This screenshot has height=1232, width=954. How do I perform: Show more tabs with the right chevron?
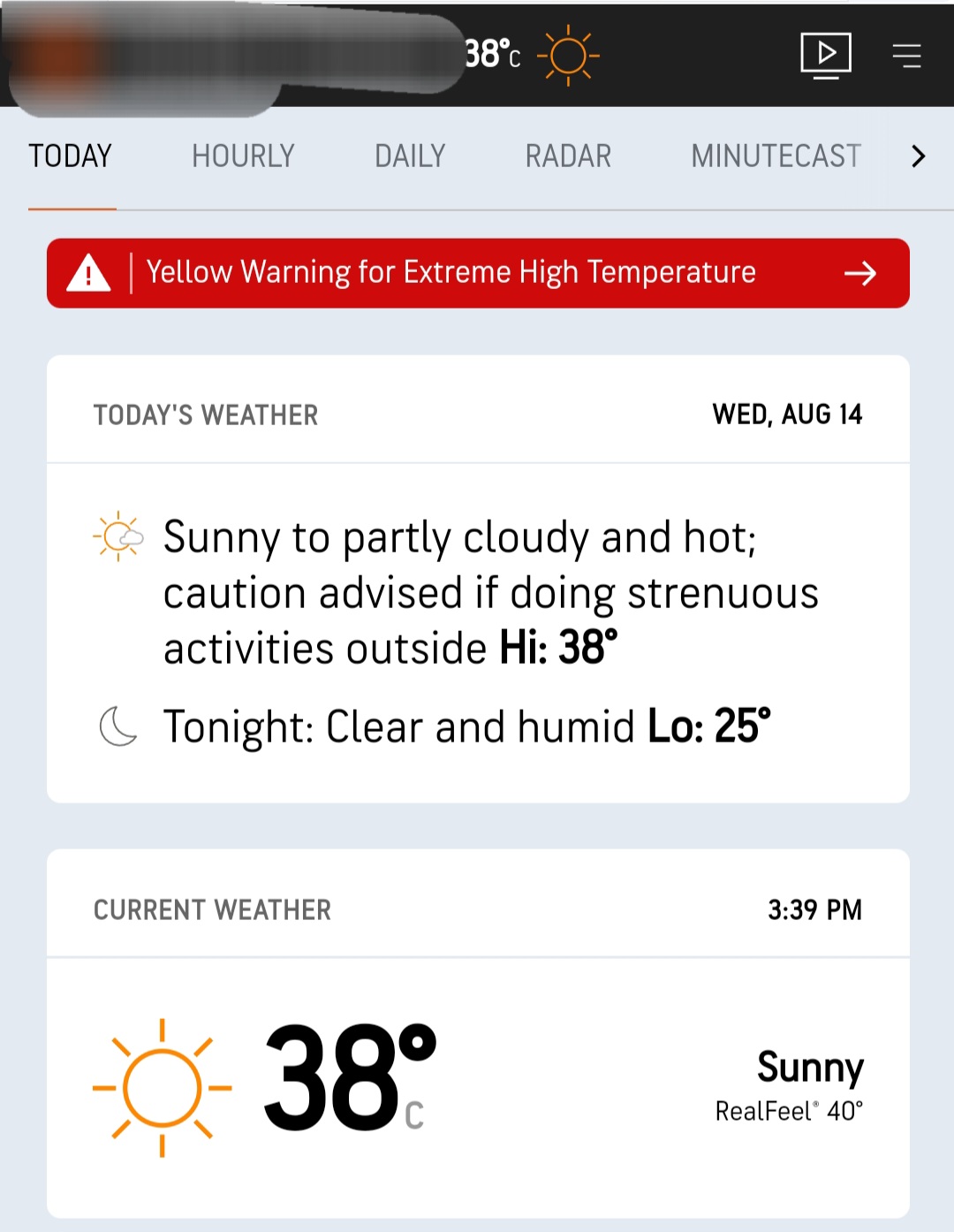919,156
